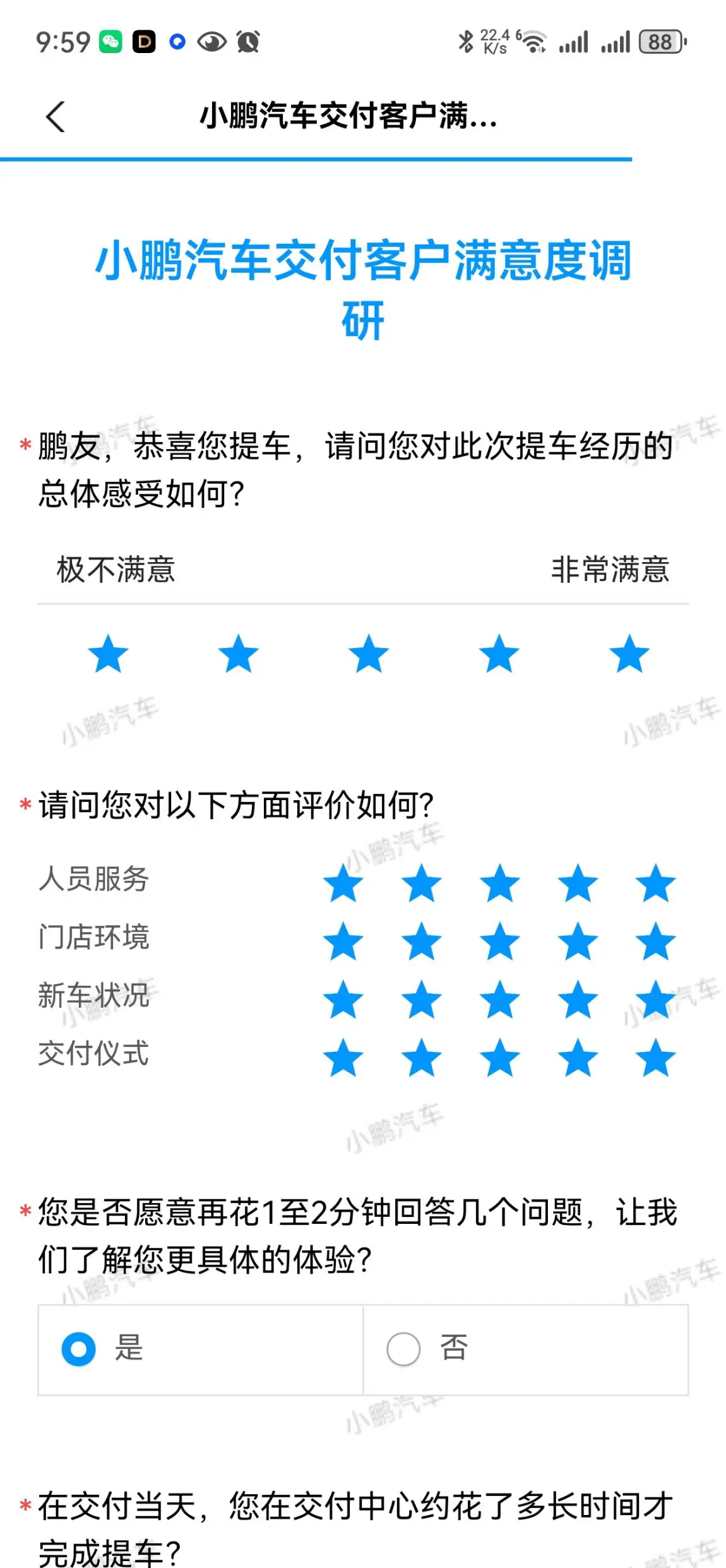Rate 人员服务 with five stars
Screen dimensions: 726x1568
[656, 883]
